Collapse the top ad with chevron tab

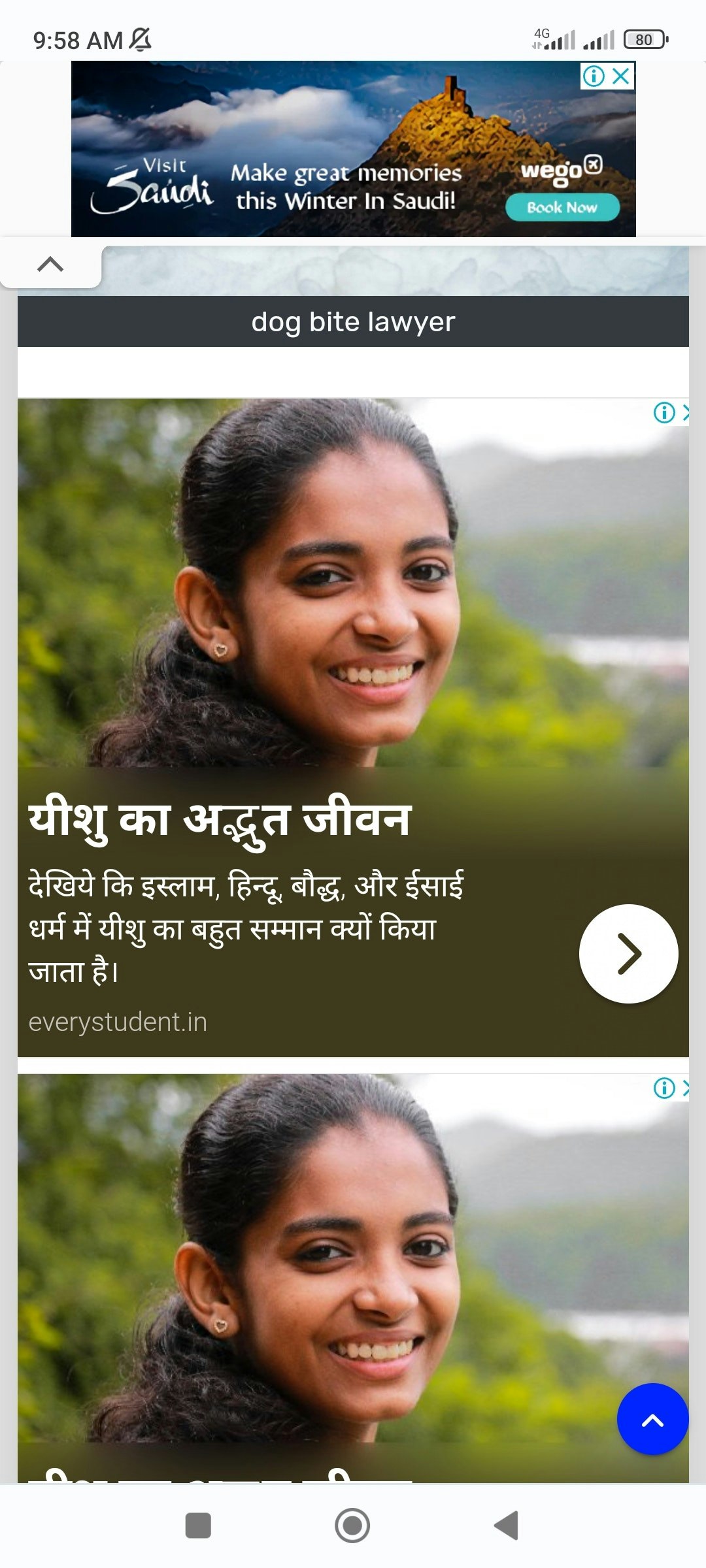click(50, 265)
